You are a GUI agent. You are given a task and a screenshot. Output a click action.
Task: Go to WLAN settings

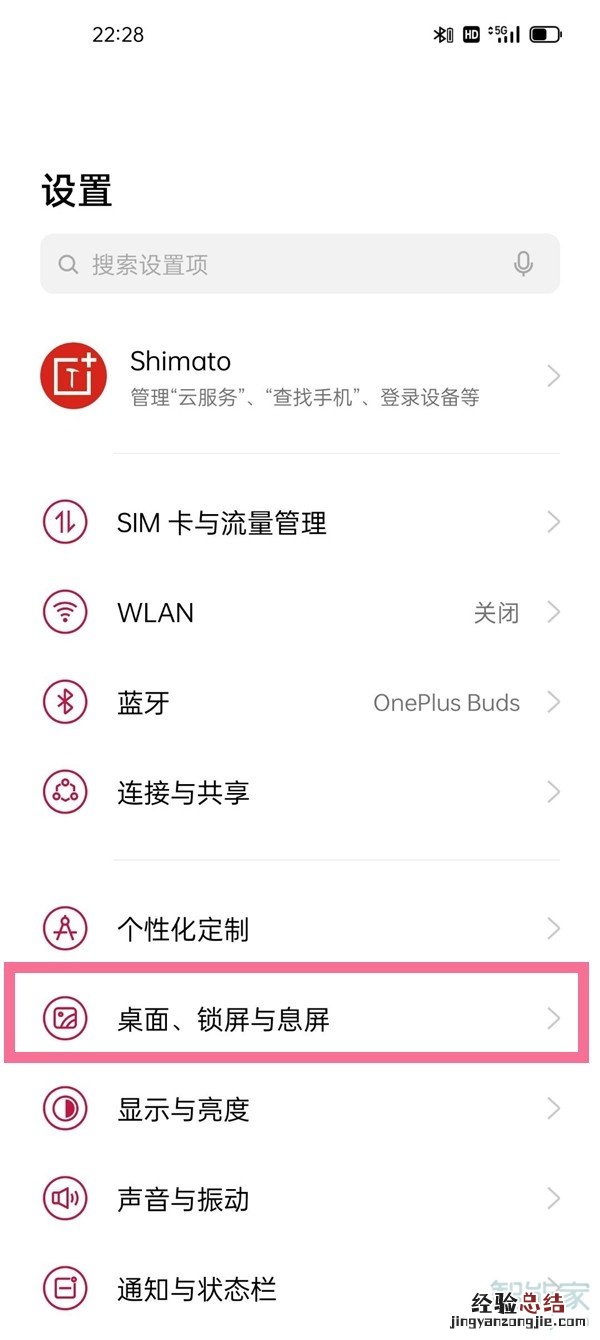pos(300,612)
